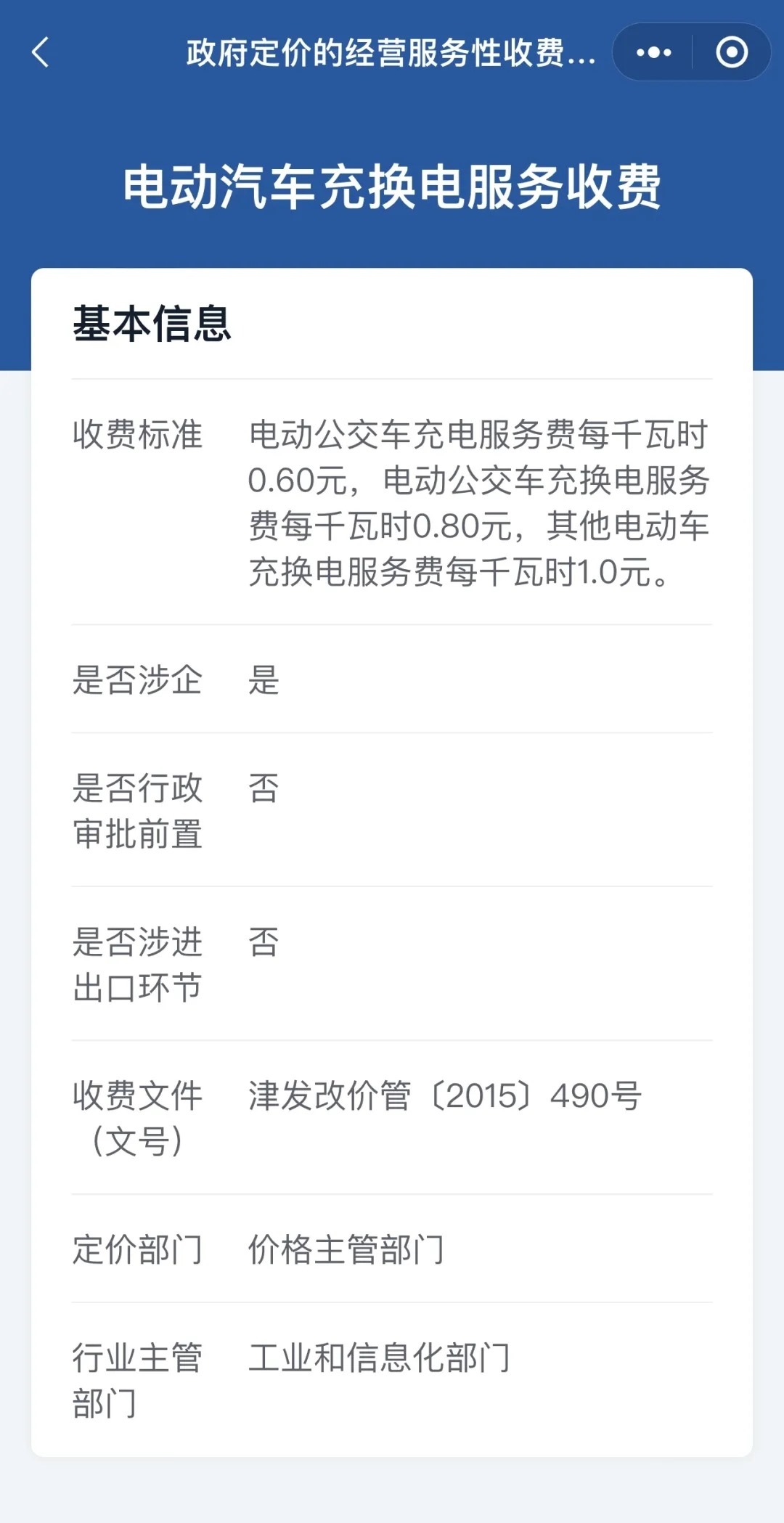Go back using the top-left arrow
The image size is (784, 1523).
[x=41, y=52]
